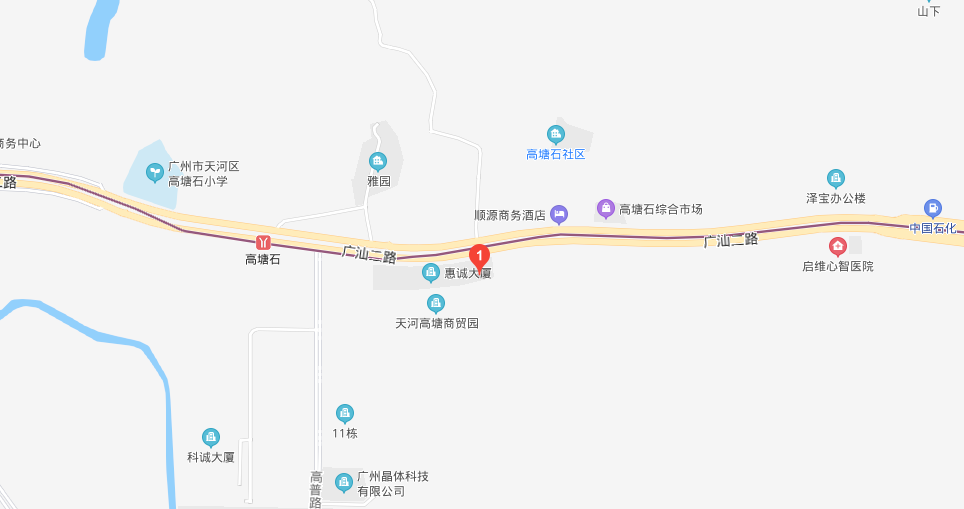Select the 高塘石 metro station marker
Image resolution: width=964 pixels, height=509 pixels.
pyautogui.click(x=264, y=242)
